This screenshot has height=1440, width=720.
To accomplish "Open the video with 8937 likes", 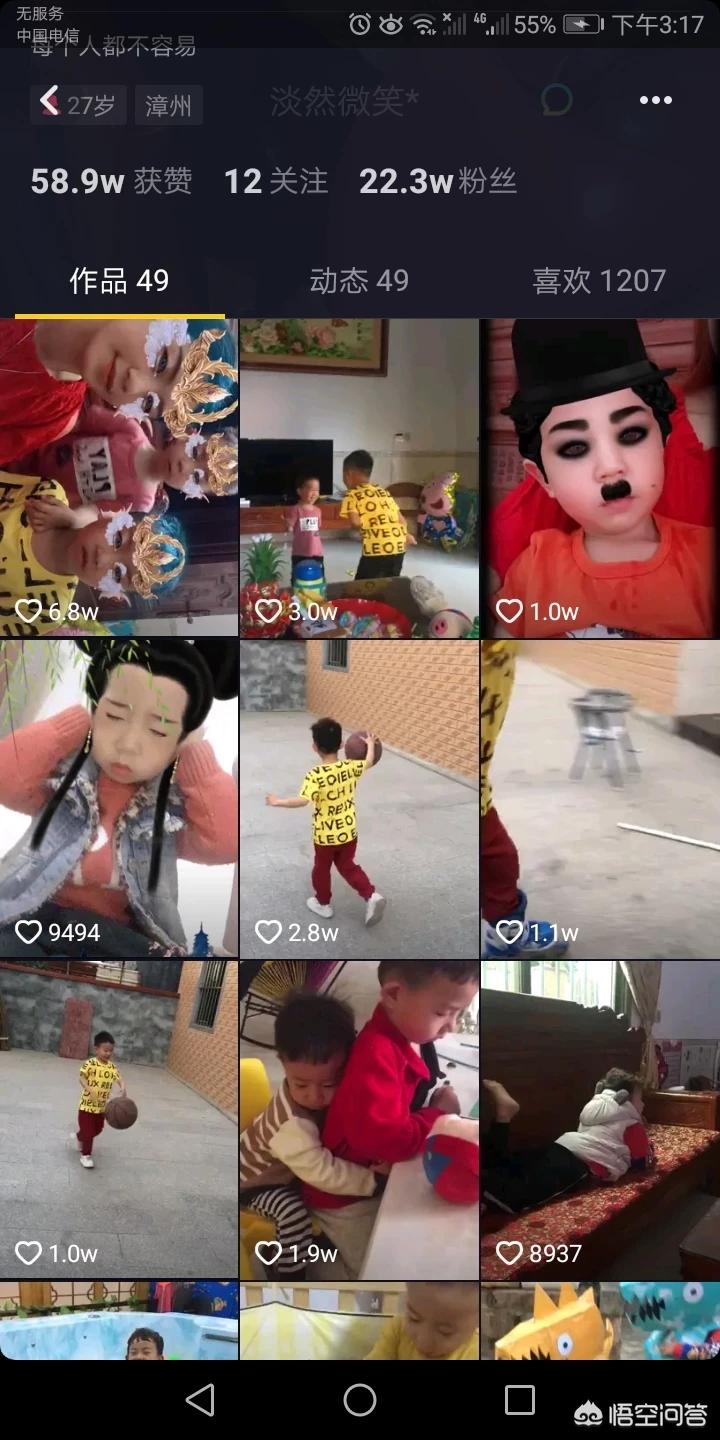I will (600, 1120).
